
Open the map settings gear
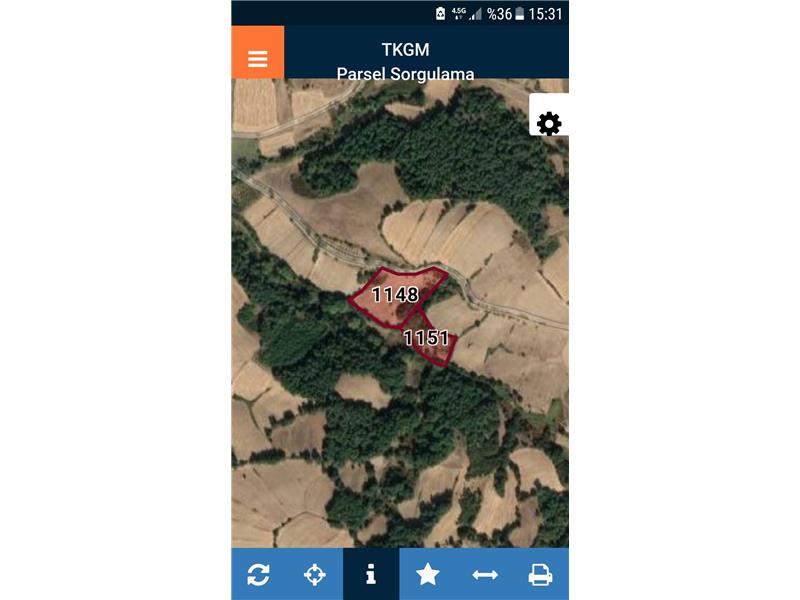click(x=549, y=124)
